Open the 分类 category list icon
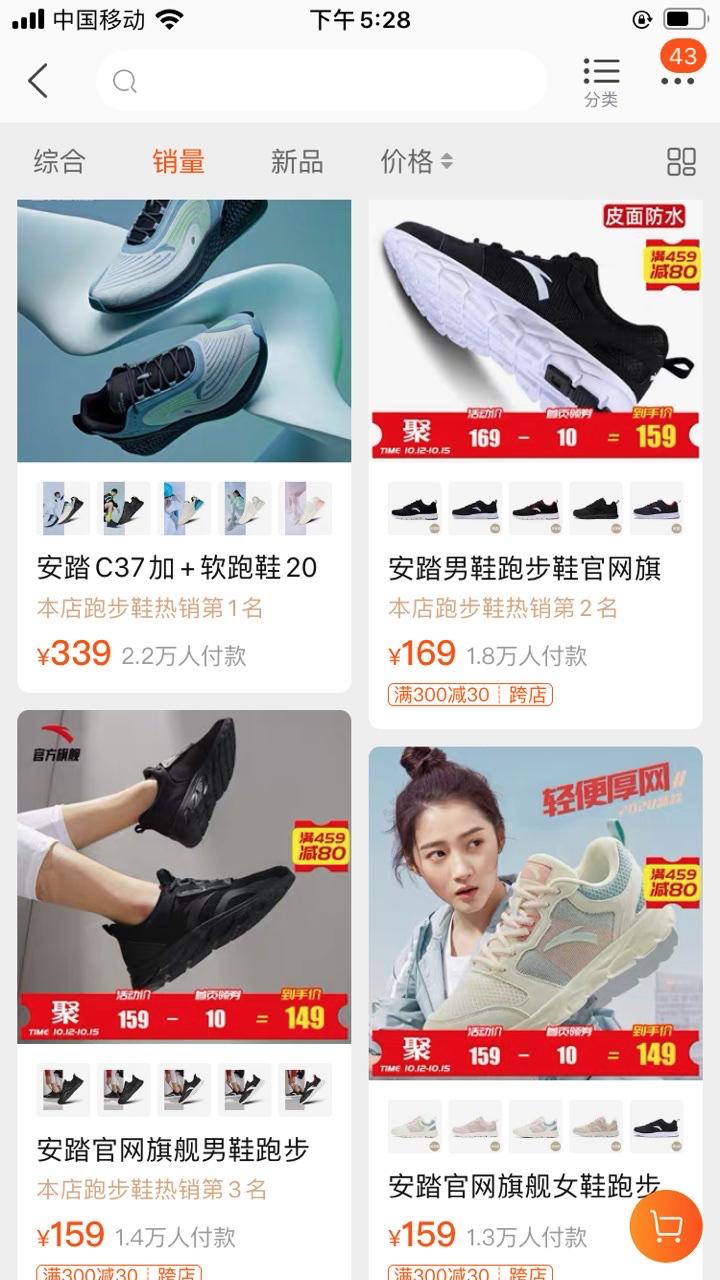Viewport: 720px width, 1280px height. 601,78
